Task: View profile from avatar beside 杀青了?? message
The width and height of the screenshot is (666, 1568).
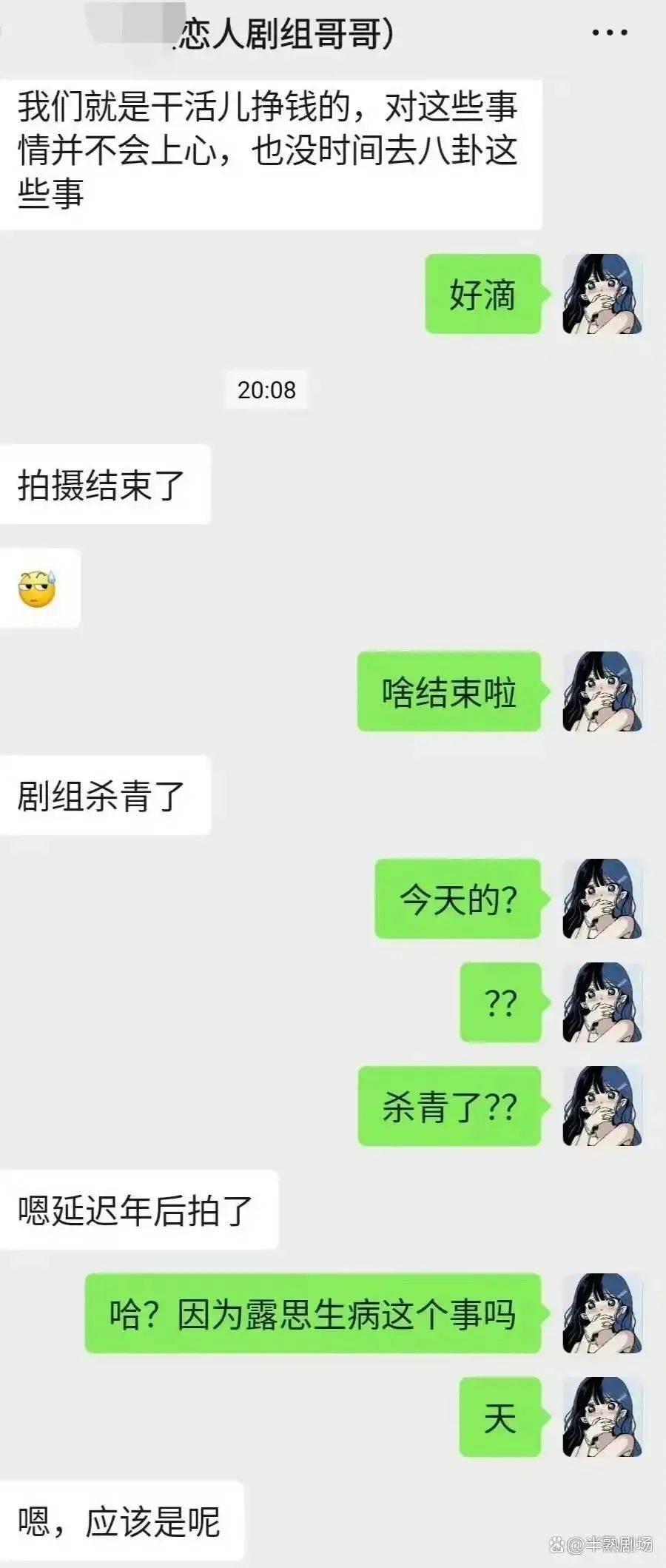Action: pyautogui.click(x=602, y=1106)
